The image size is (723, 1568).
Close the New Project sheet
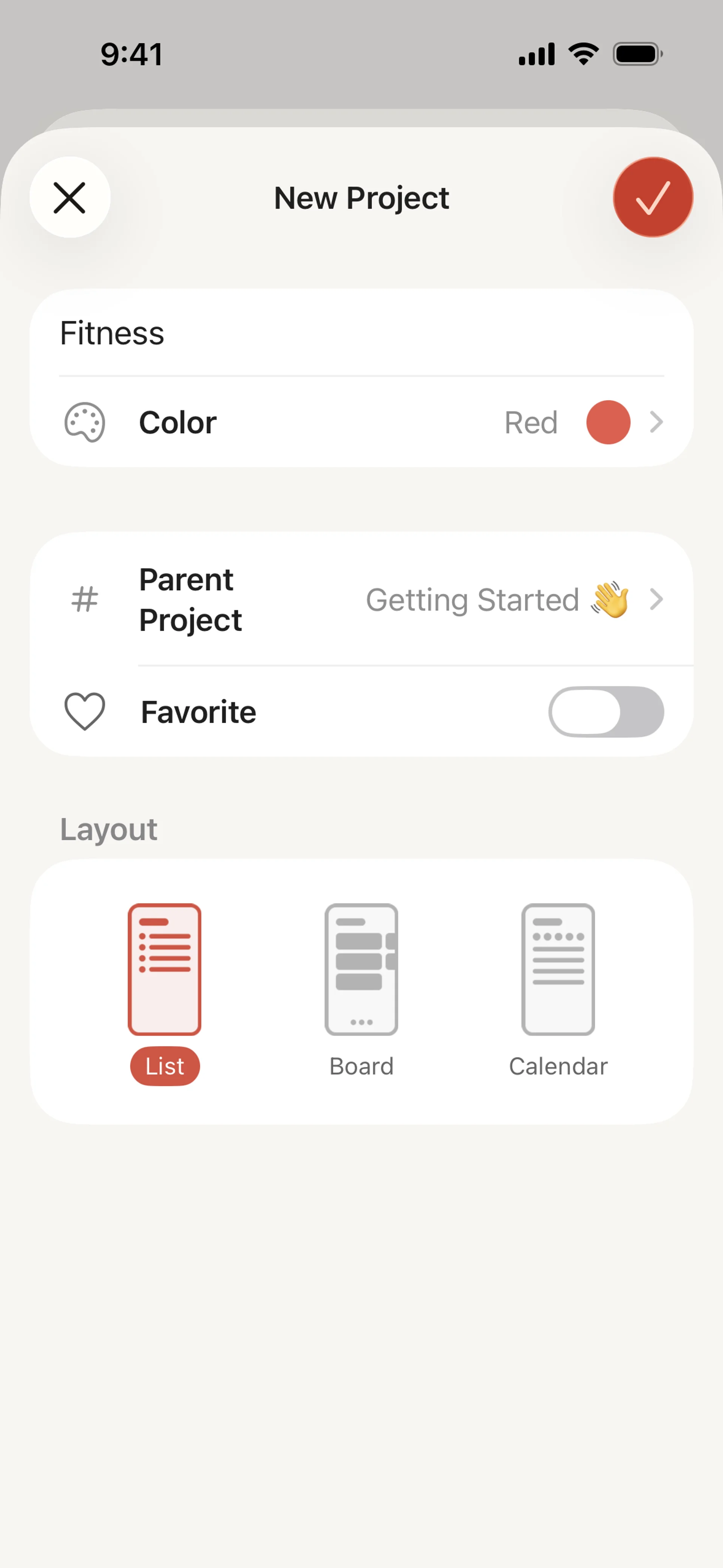point(70,198)
